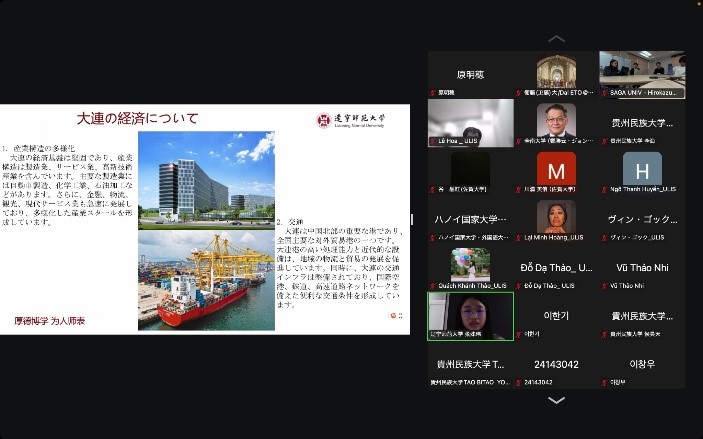Open 이한기 participant tile
Screen dimensions: 703x439
coord(556,315)
